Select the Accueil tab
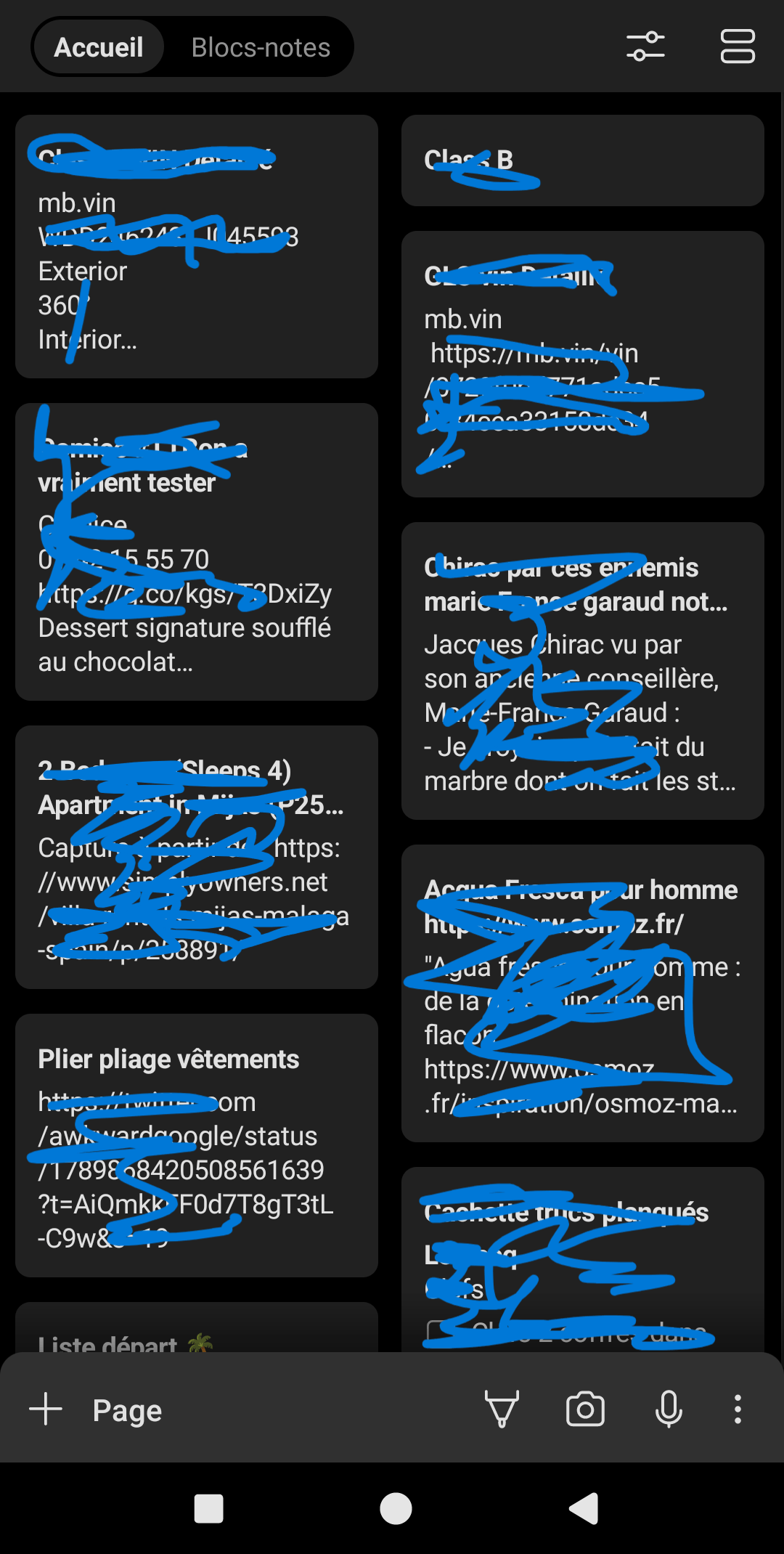Screen dimensions: 784x1554 99,48
